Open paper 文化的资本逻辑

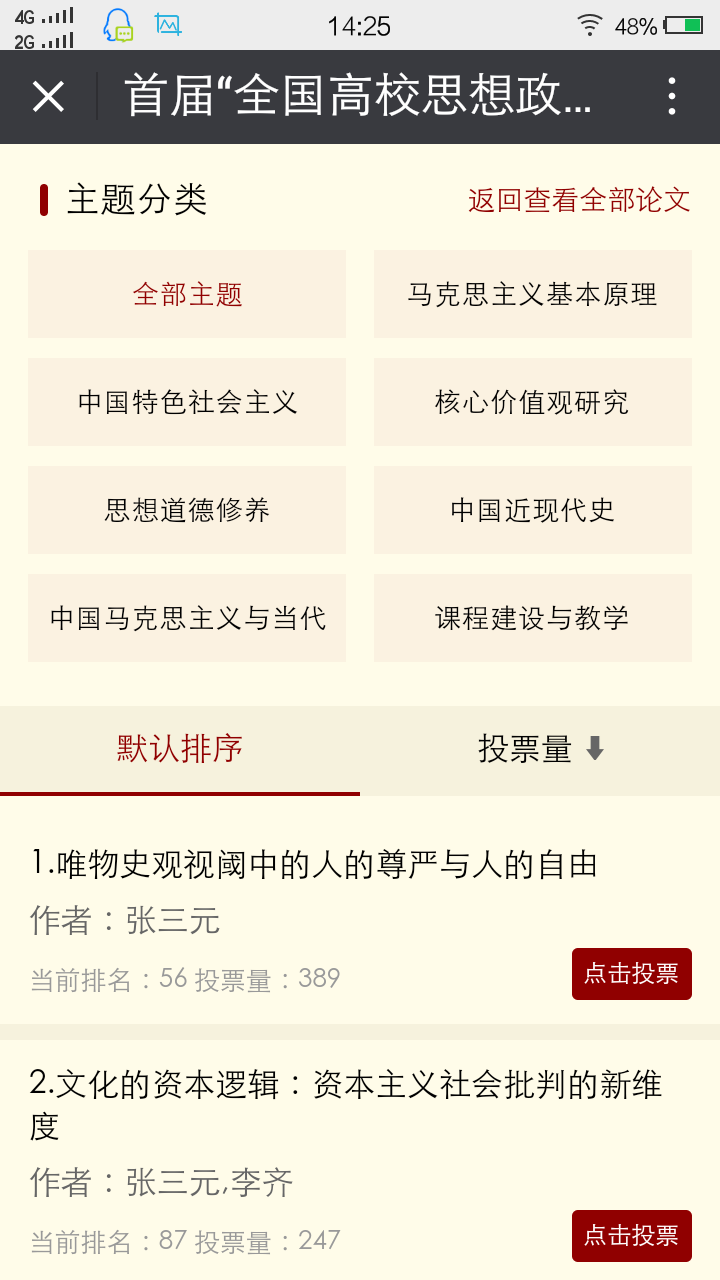(345, 1086)
